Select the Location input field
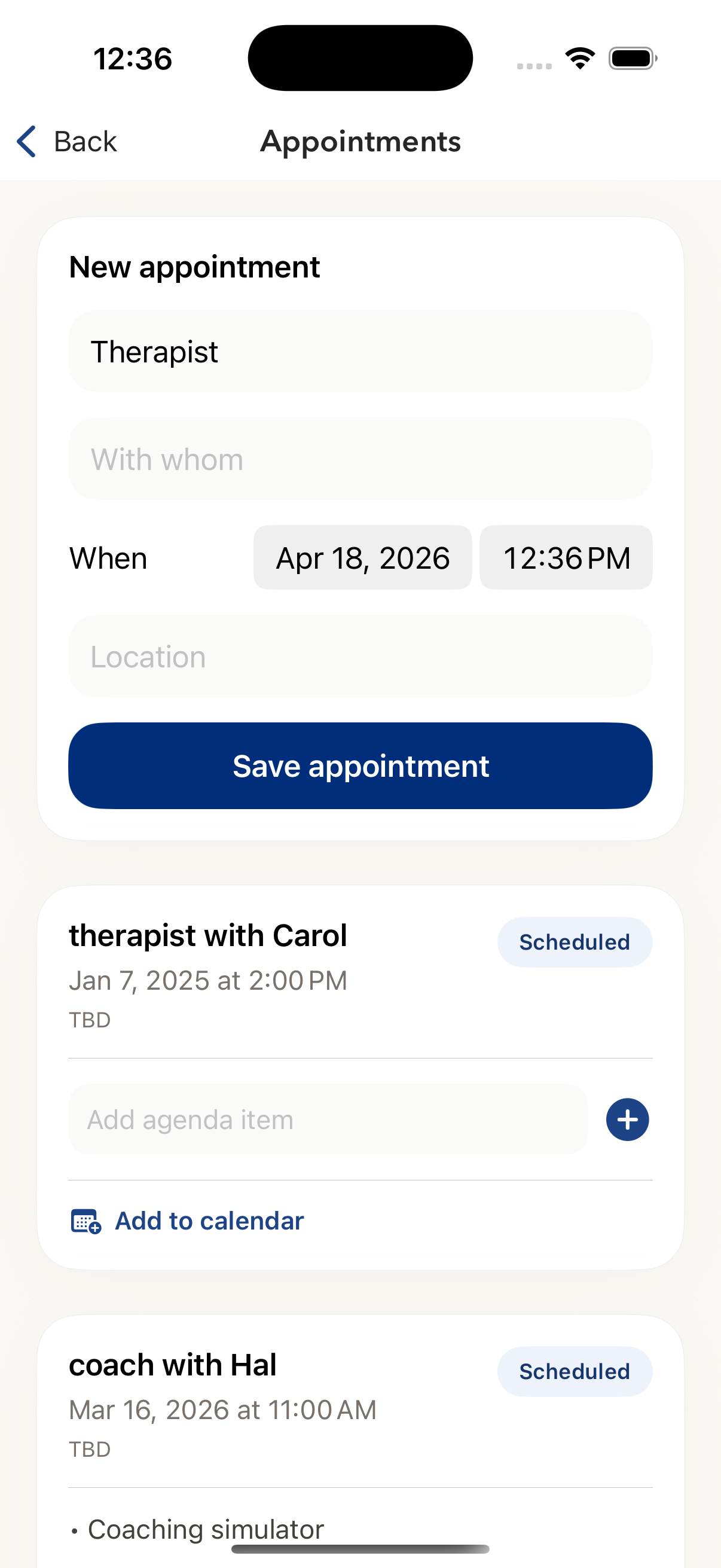 tap(360, 657)
